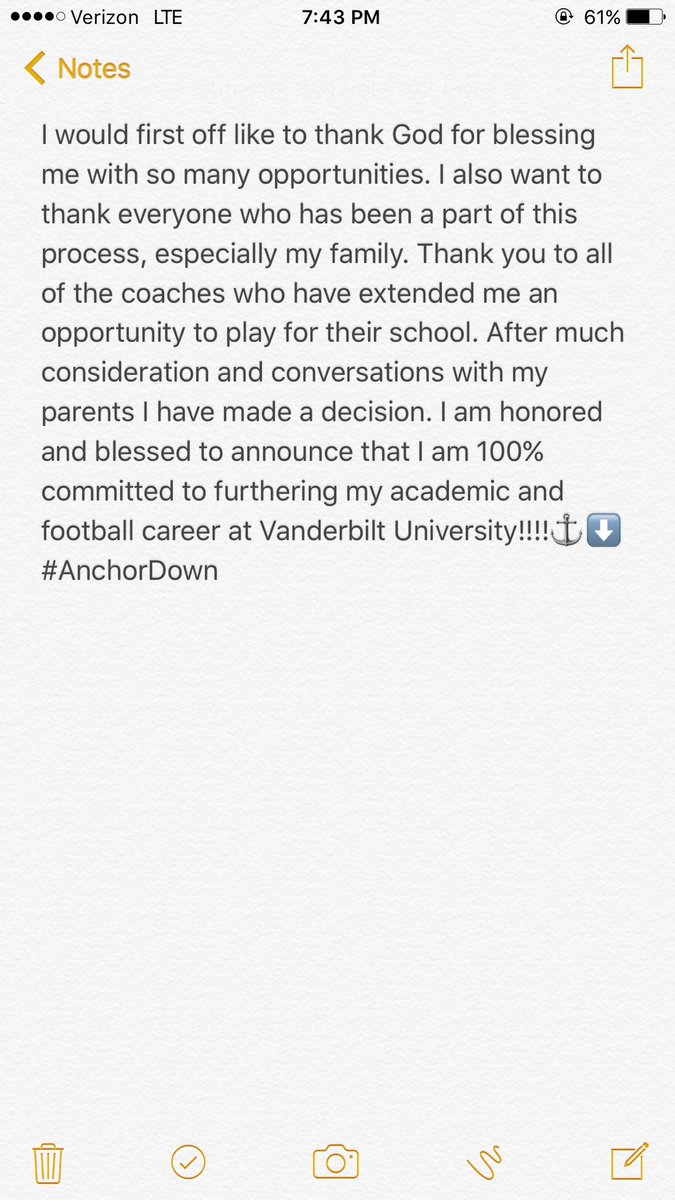The width and height of the screenshot is (675, 1200).
Task: Insert a photo using the camera icon
Action: [336, 1162]
